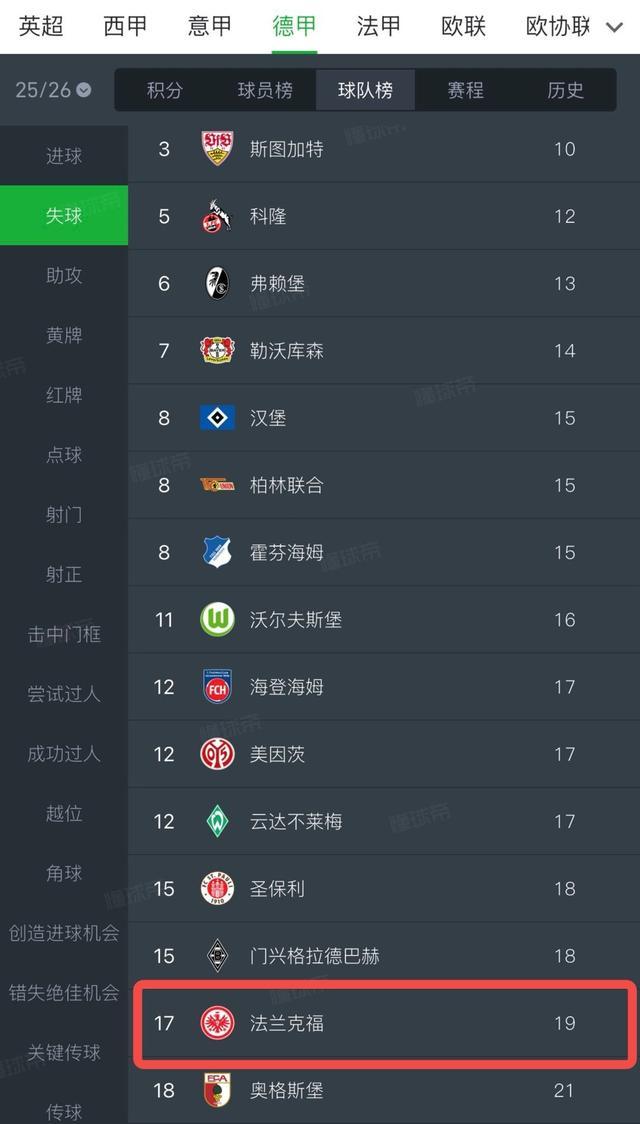
Task: Show the 角球 corner kick ranking
Action: (x=64, y=873)
